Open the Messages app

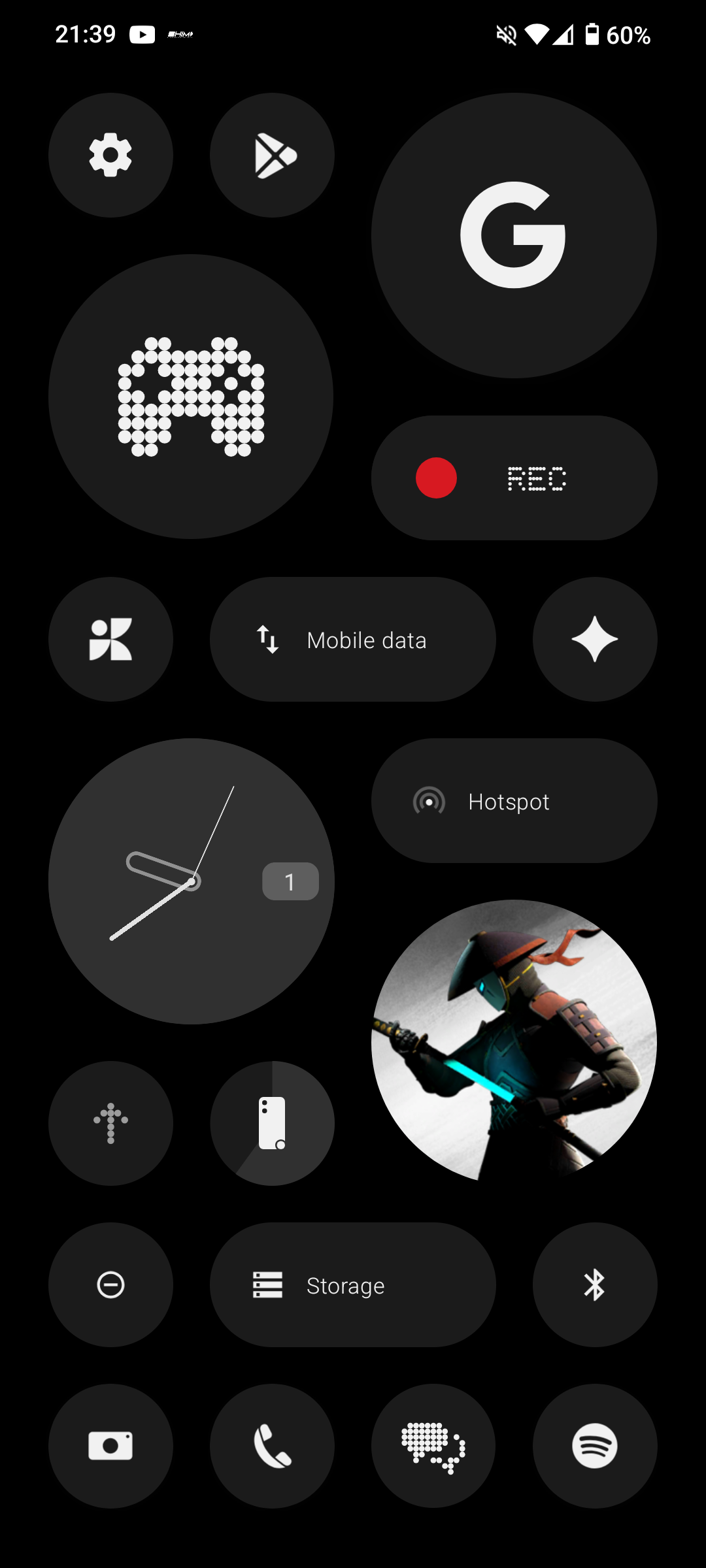(x=433, y=1446)
